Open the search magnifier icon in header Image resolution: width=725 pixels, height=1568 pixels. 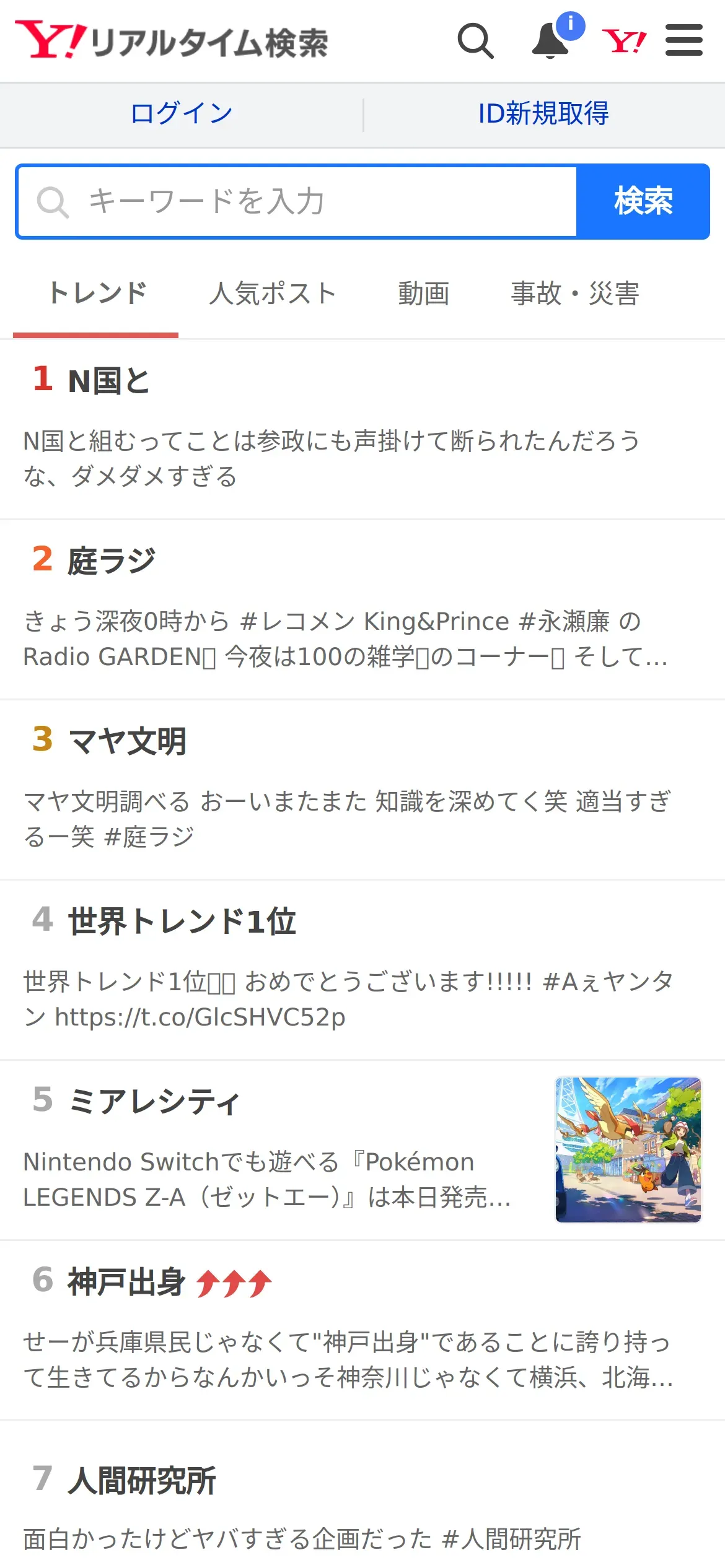click(475, 41)
